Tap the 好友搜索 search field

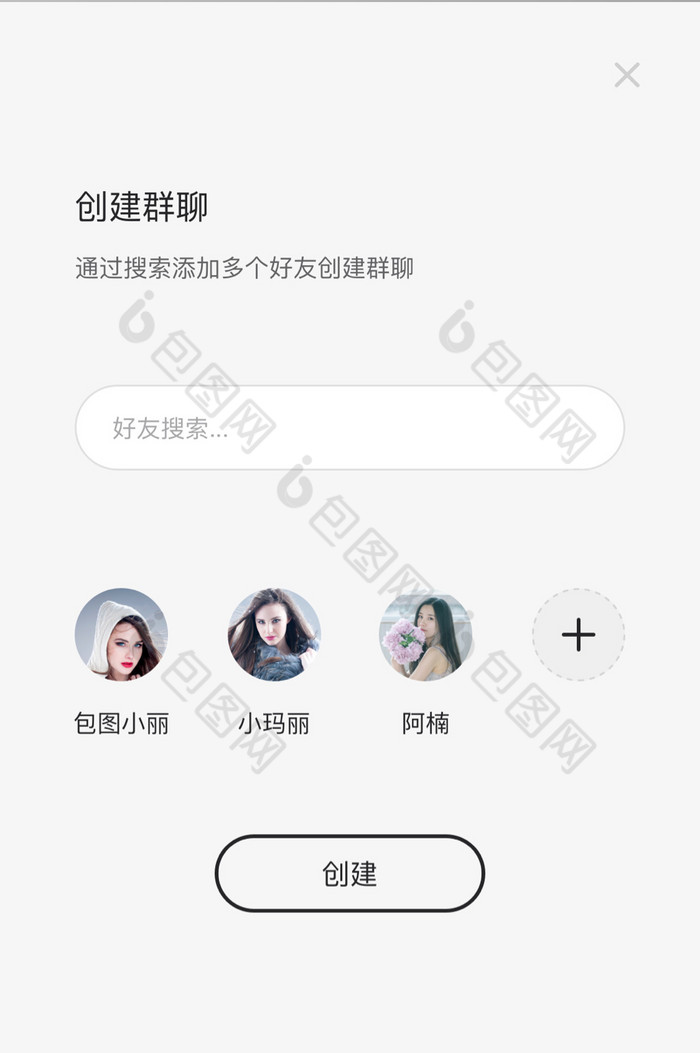tap(350, 428)
